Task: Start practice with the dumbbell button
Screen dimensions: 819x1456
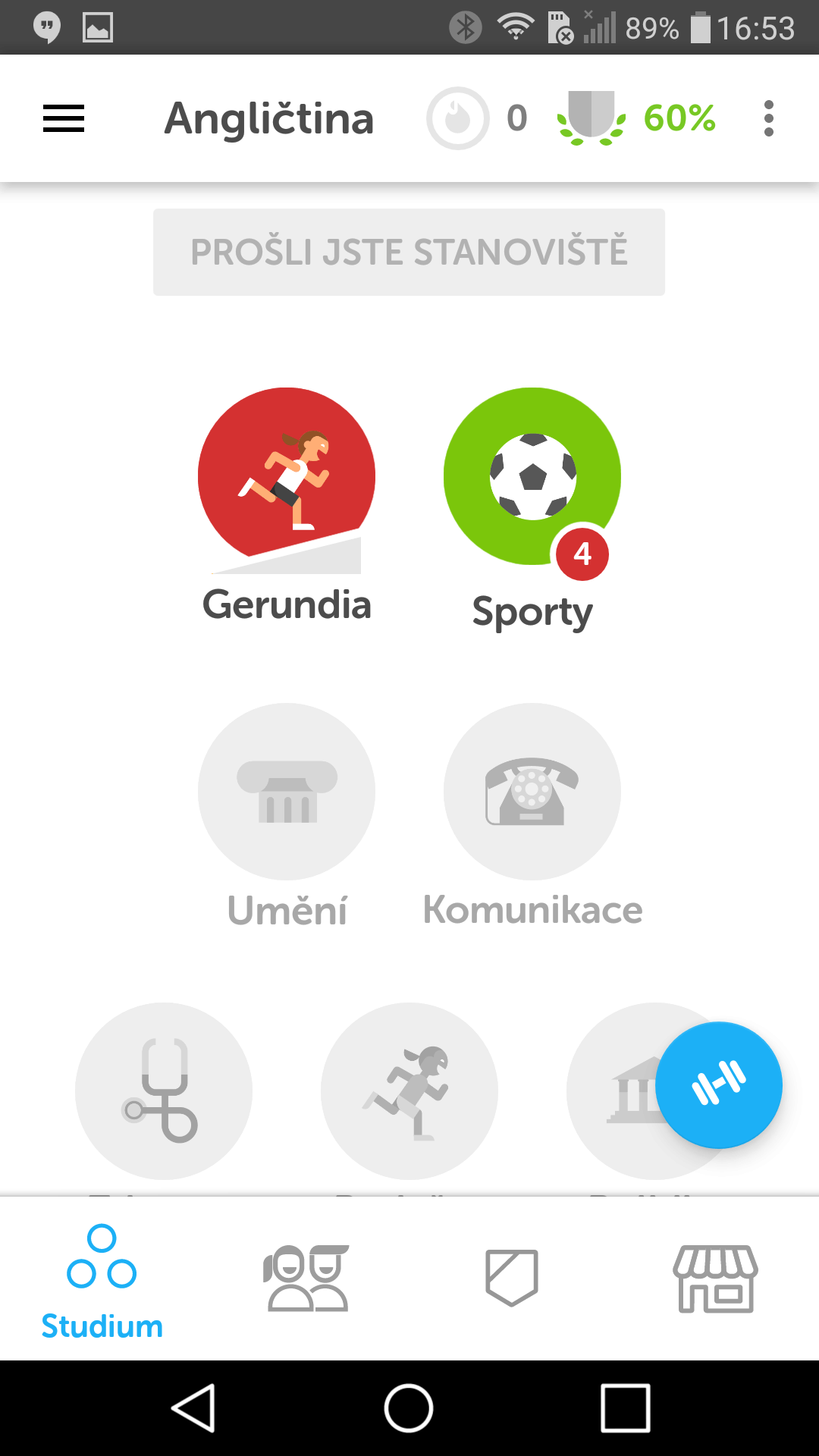Action: pos(719,1085)
